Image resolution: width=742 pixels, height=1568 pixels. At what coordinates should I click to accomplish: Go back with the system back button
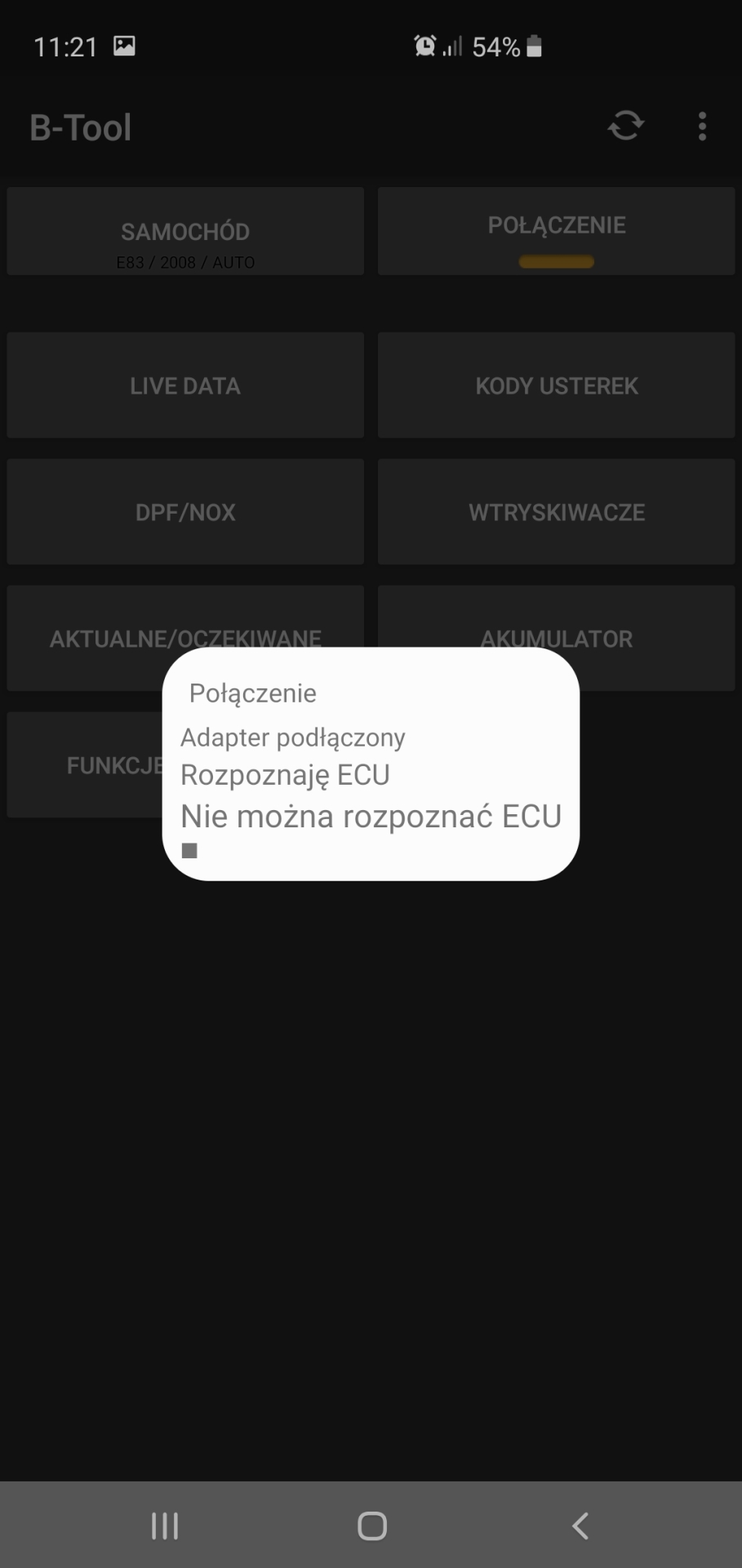(580, 1526)
